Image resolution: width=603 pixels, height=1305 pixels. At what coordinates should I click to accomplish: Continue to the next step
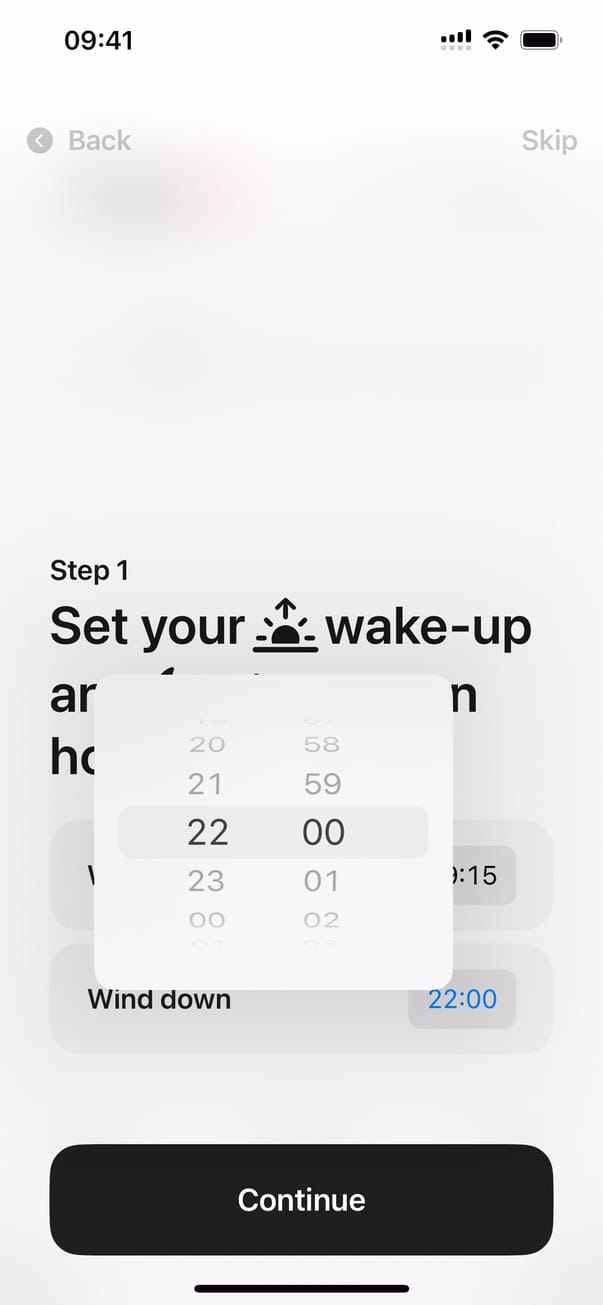click(301, 1199)
